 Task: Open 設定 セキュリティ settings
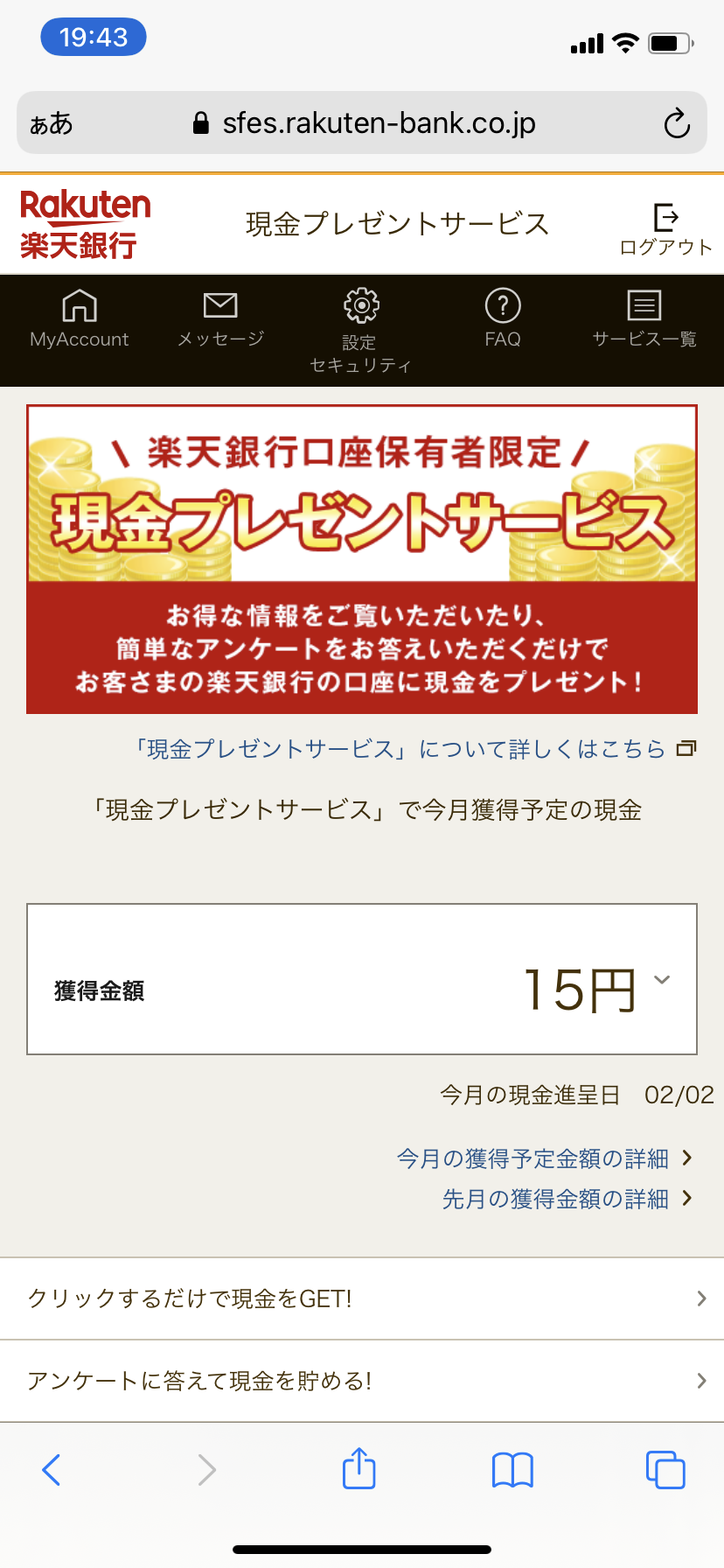(x=360, y=330)
